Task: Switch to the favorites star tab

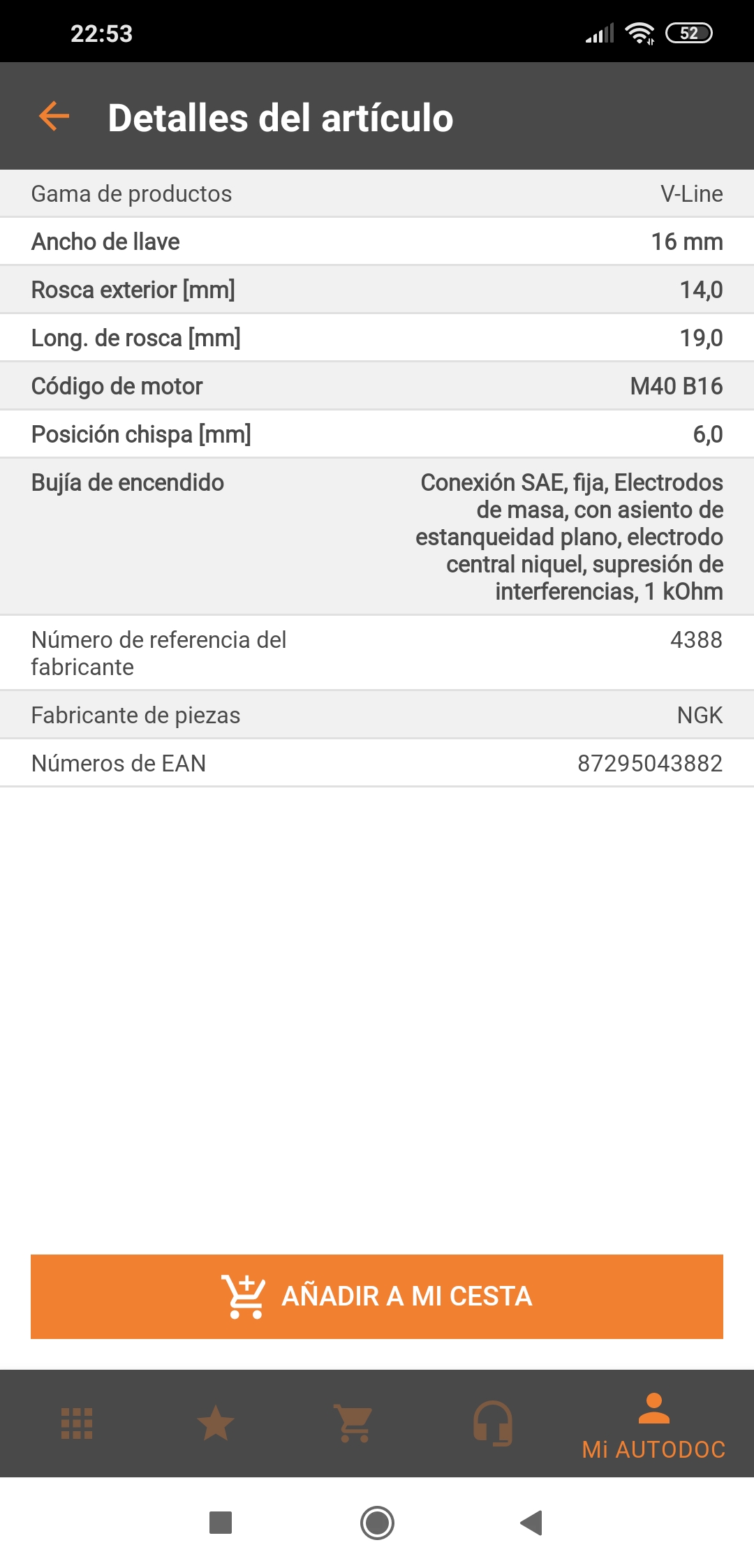Action: coord(215,1423)
